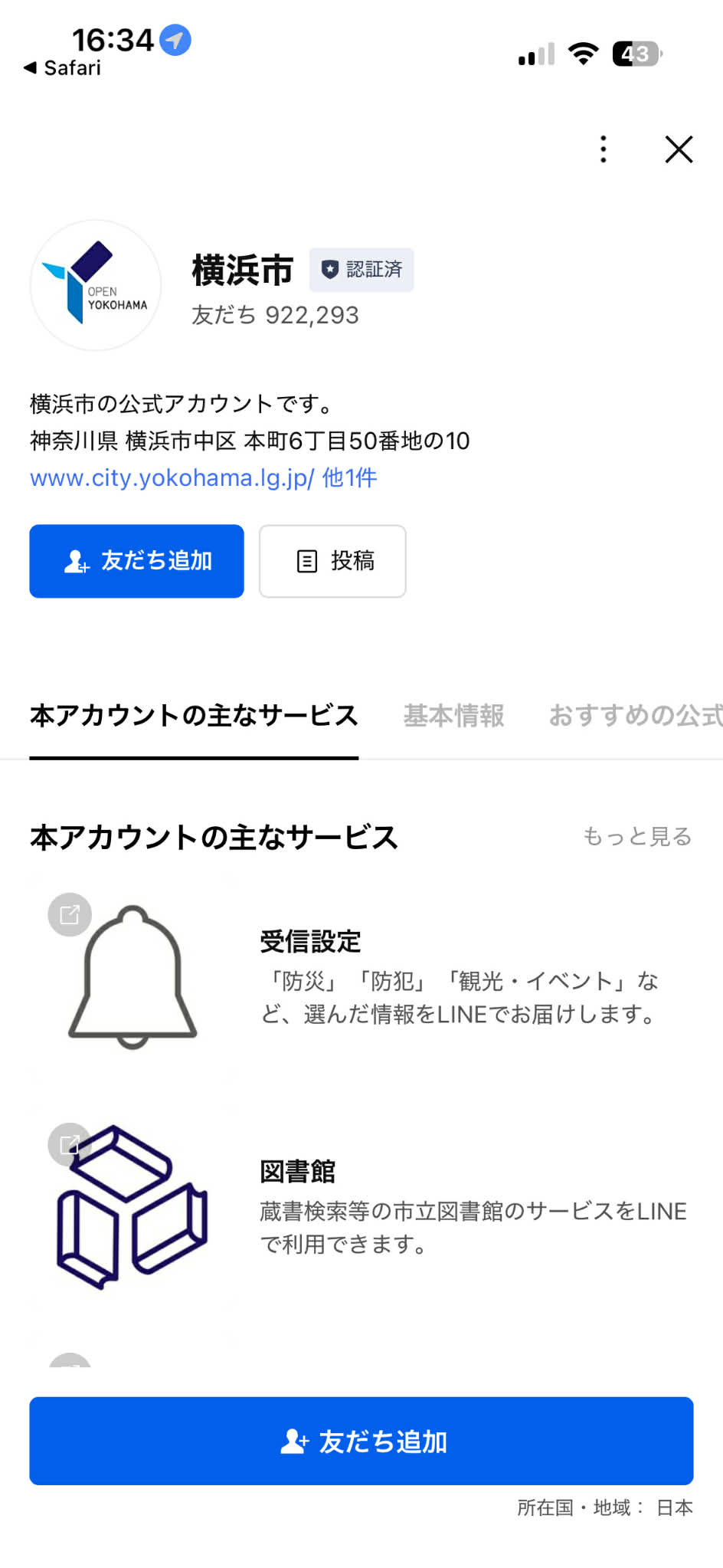The image size is (723, 1568).
Task: Tap the wide 友だち追加 button at the bottom
Action: coord(361,1441)
